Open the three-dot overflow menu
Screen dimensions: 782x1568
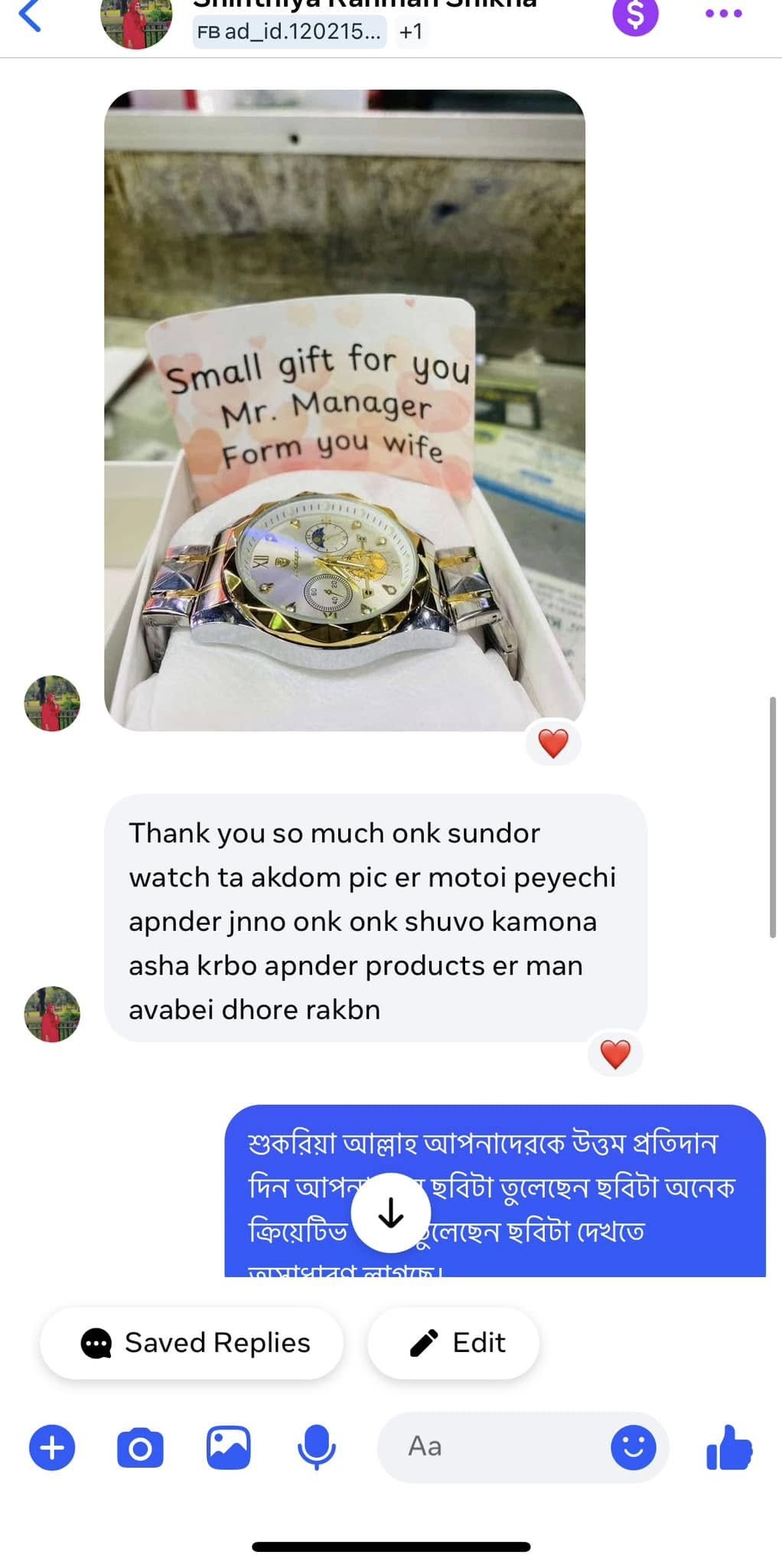tap(723, 14)
